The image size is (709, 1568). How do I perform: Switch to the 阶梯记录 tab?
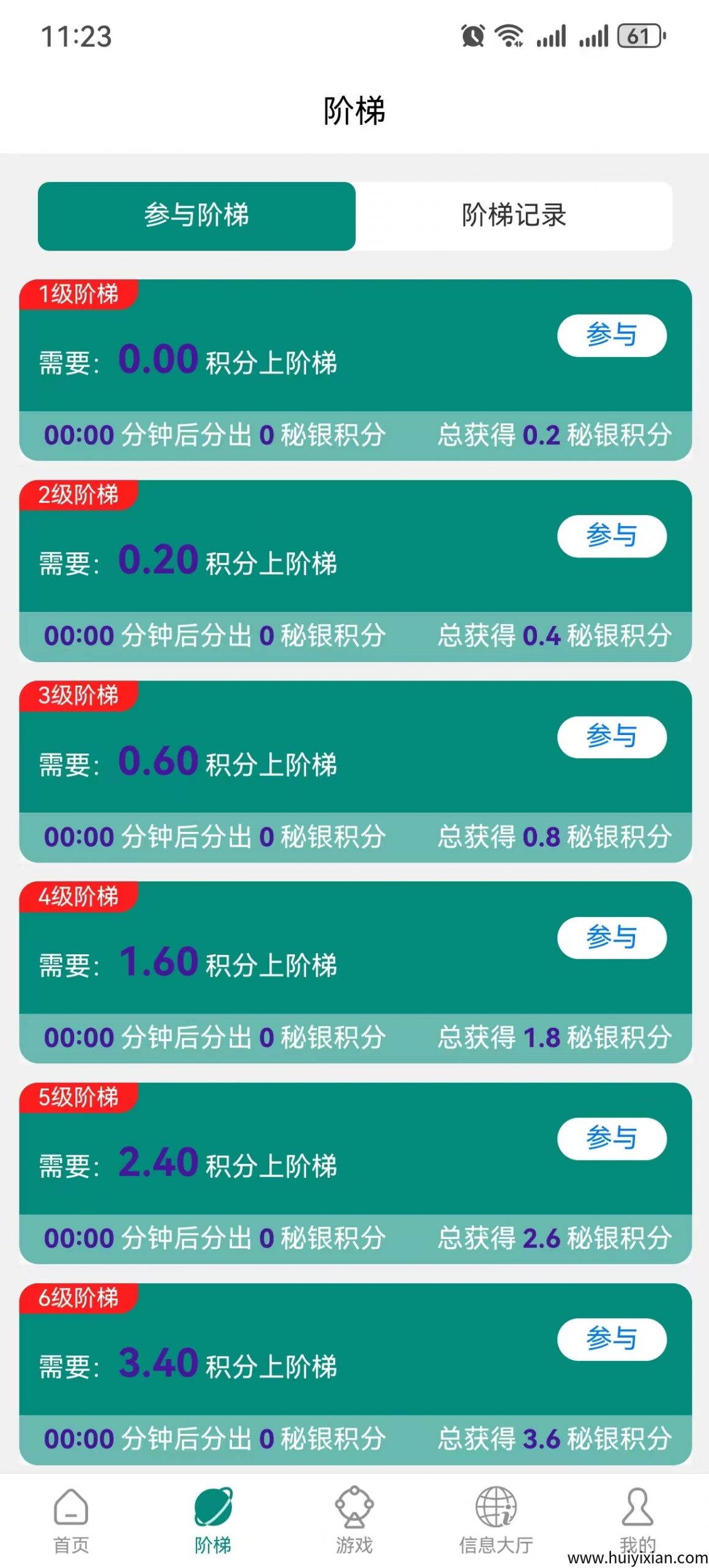513,216
